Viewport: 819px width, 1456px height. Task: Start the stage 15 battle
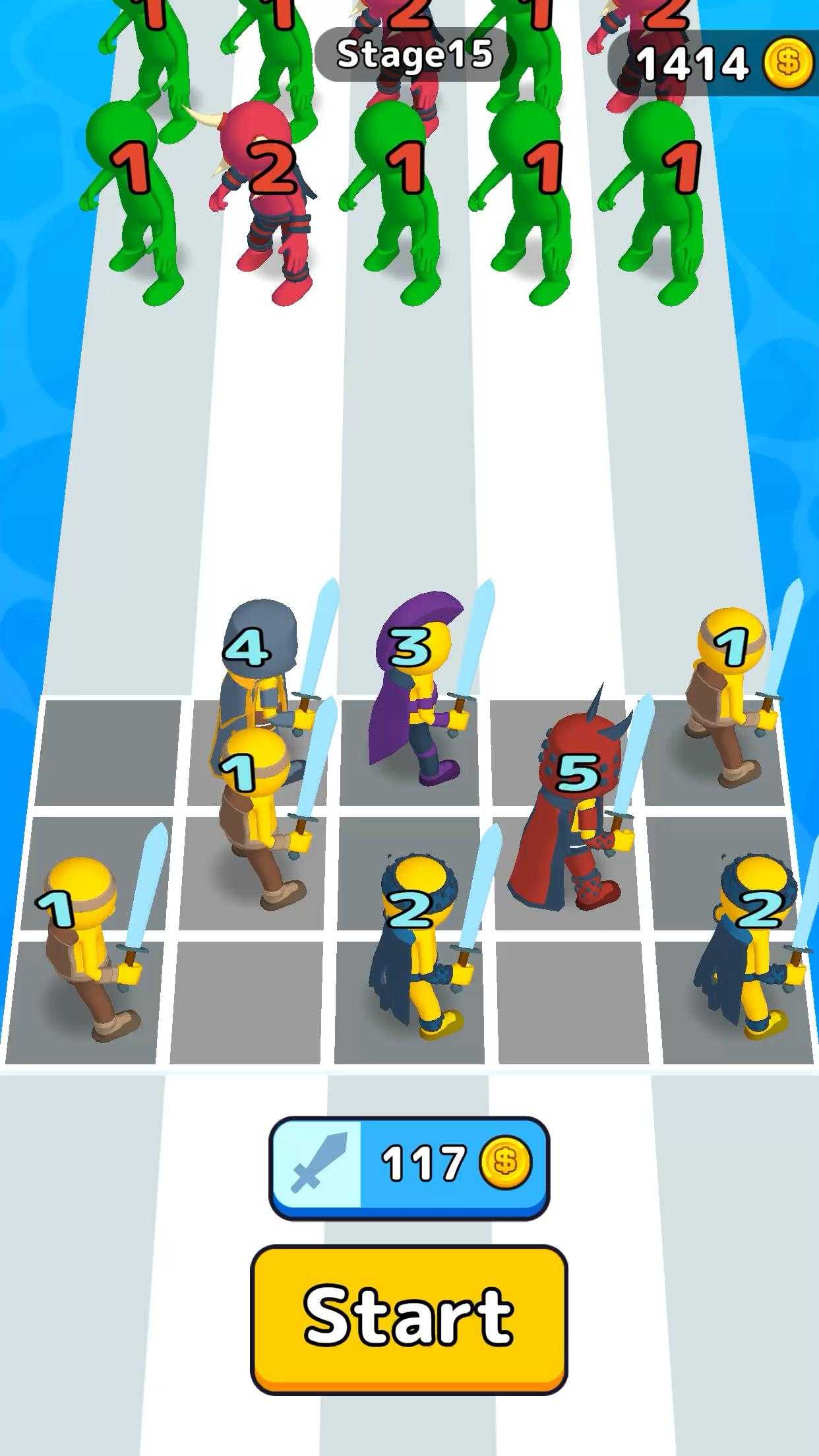tap(409, 1316)
